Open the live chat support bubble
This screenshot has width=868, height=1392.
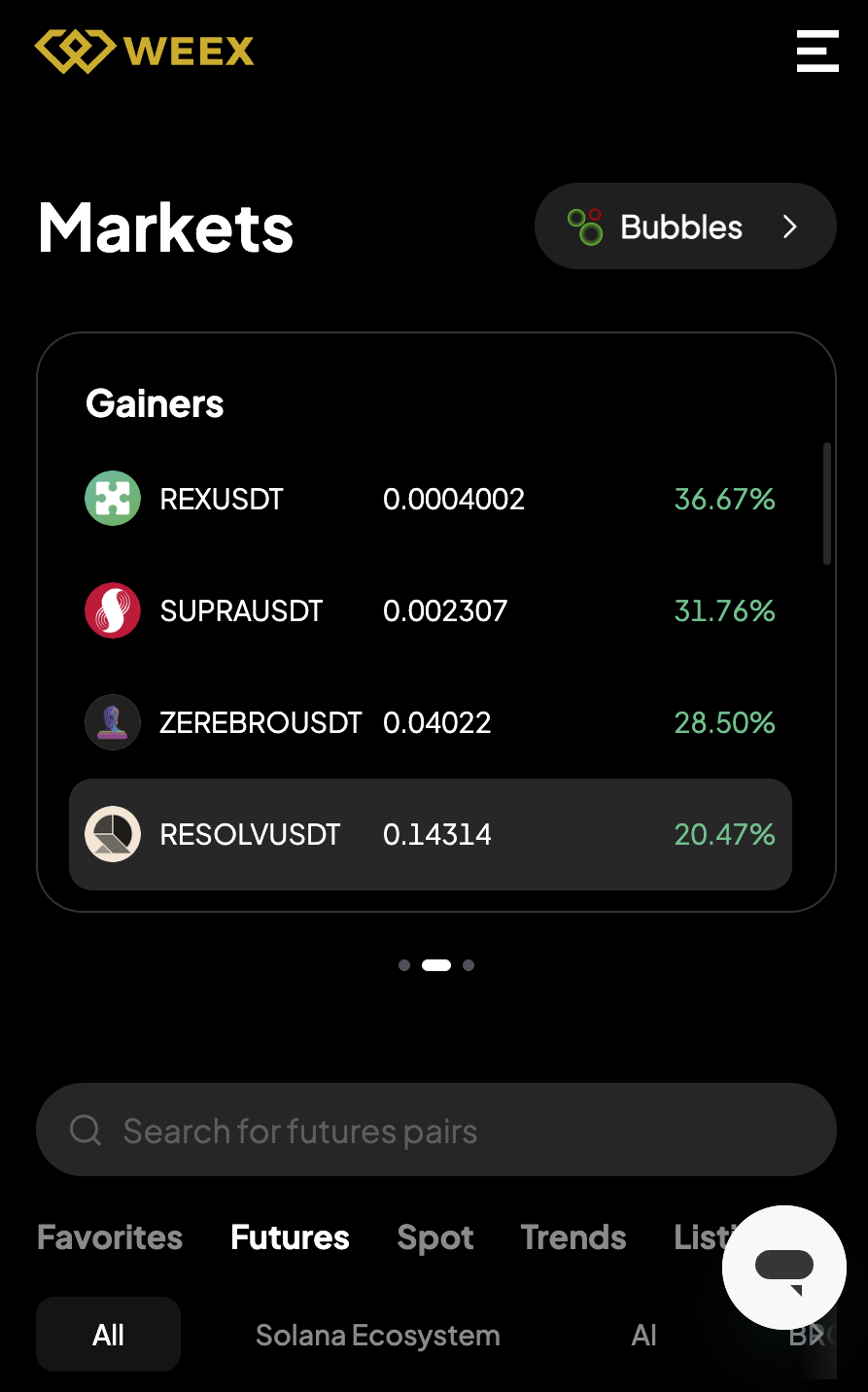[783, 1267]
